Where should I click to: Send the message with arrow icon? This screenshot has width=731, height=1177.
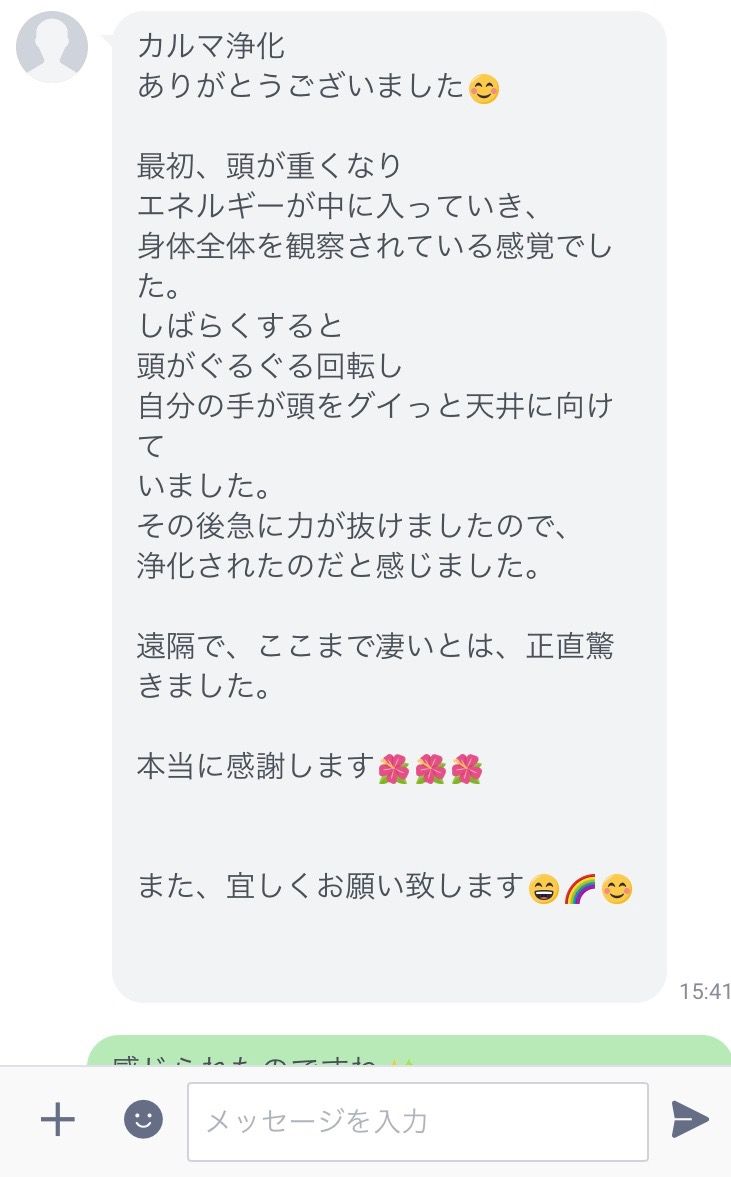click(x=690, y=1120)
